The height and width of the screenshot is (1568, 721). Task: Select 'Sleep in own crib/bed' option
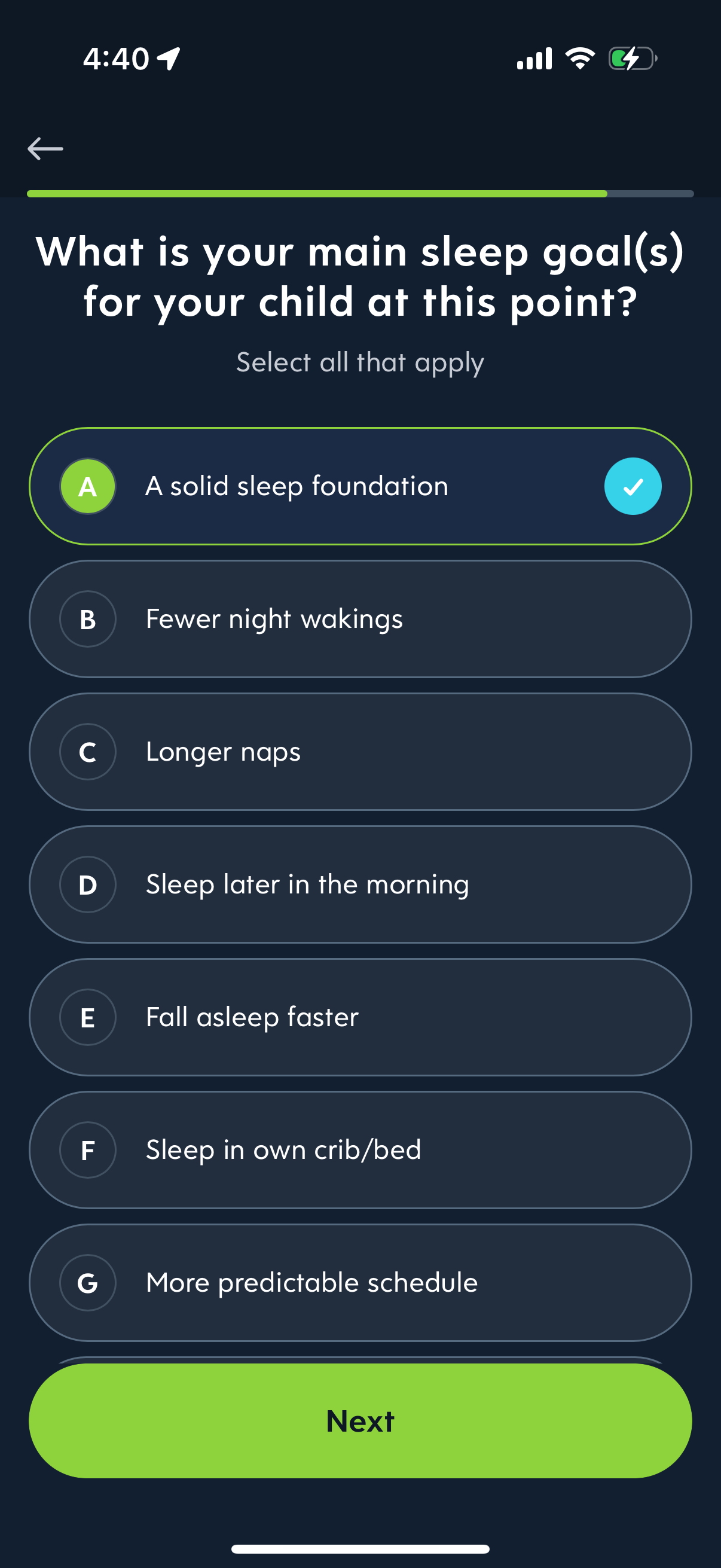pyautogui.click(x=360, y=1149)
